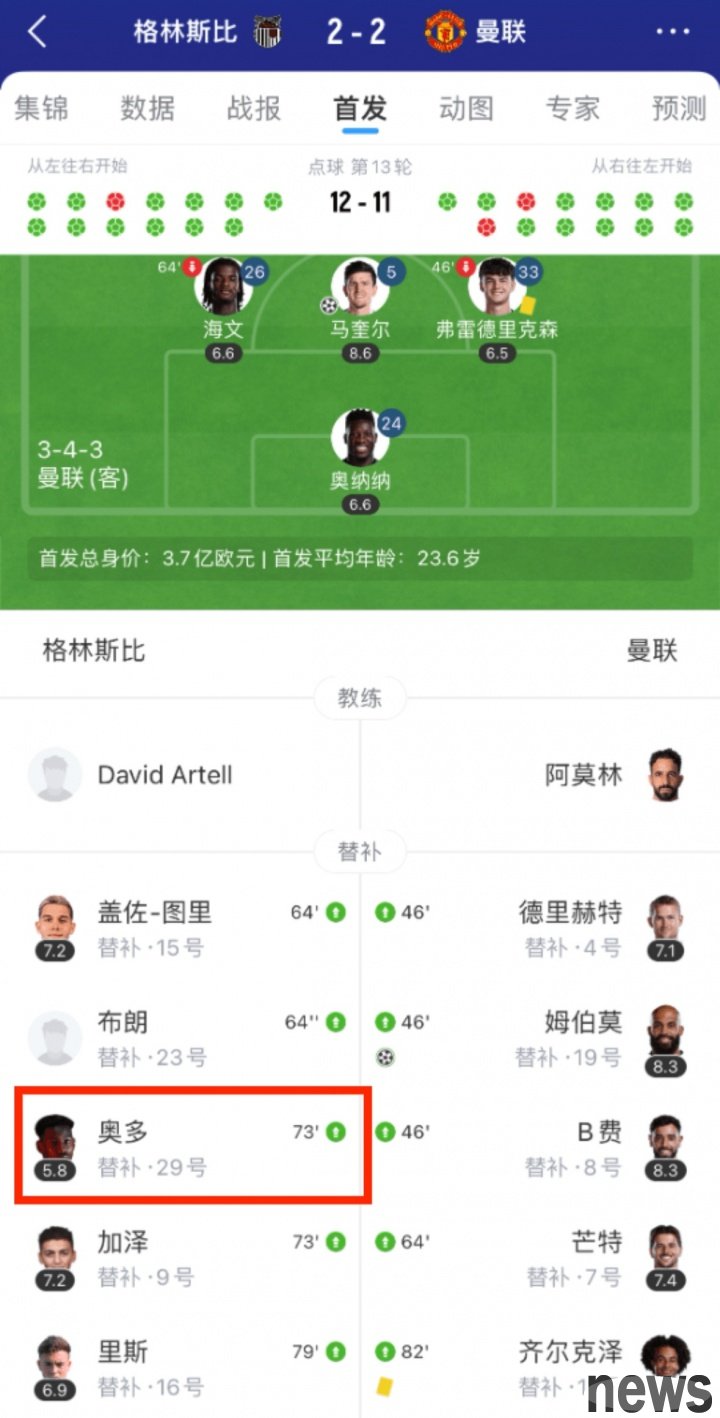The image size is (720, 1418).
Task: Switch to the 数据 tab
Action: click(x=148, y=108)
